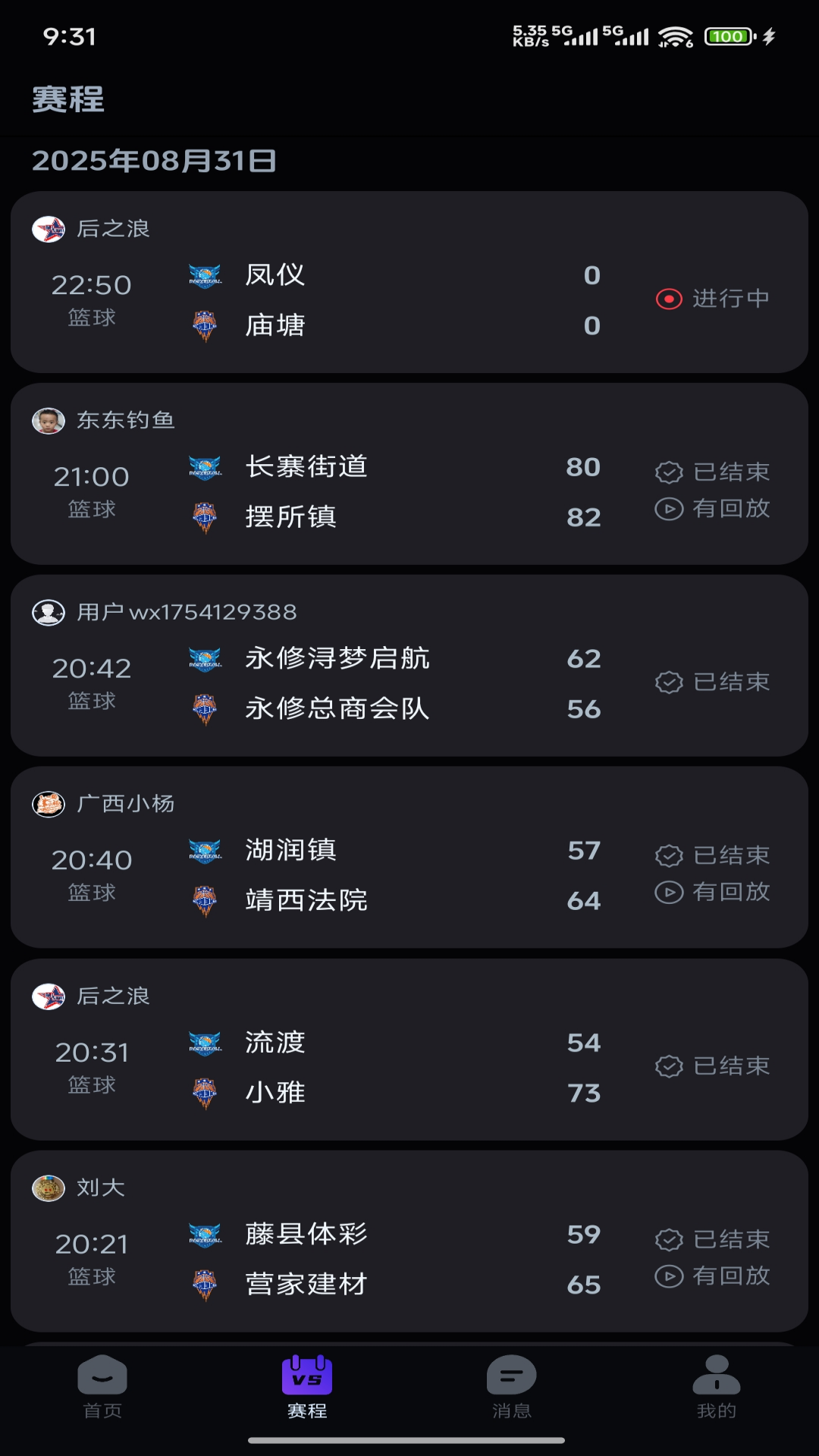Open the 藤县体彩 vs 营家建材 match card
The width and height of the screenshot is (819, 1456).
click(x=409, y=1259)
